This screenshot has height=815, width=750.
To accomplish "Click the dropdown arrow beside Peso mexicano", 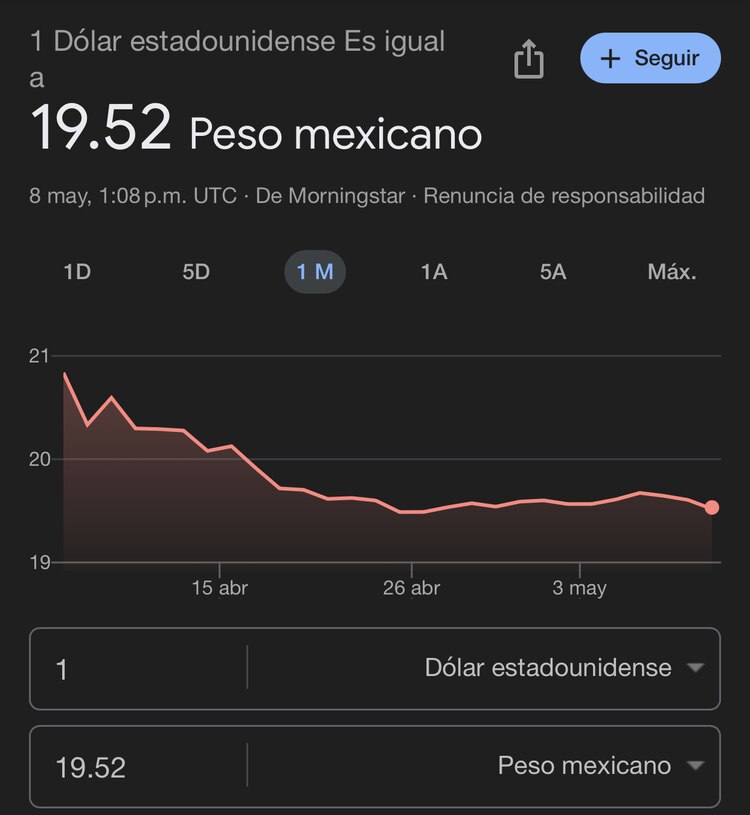I will point(694,766).
